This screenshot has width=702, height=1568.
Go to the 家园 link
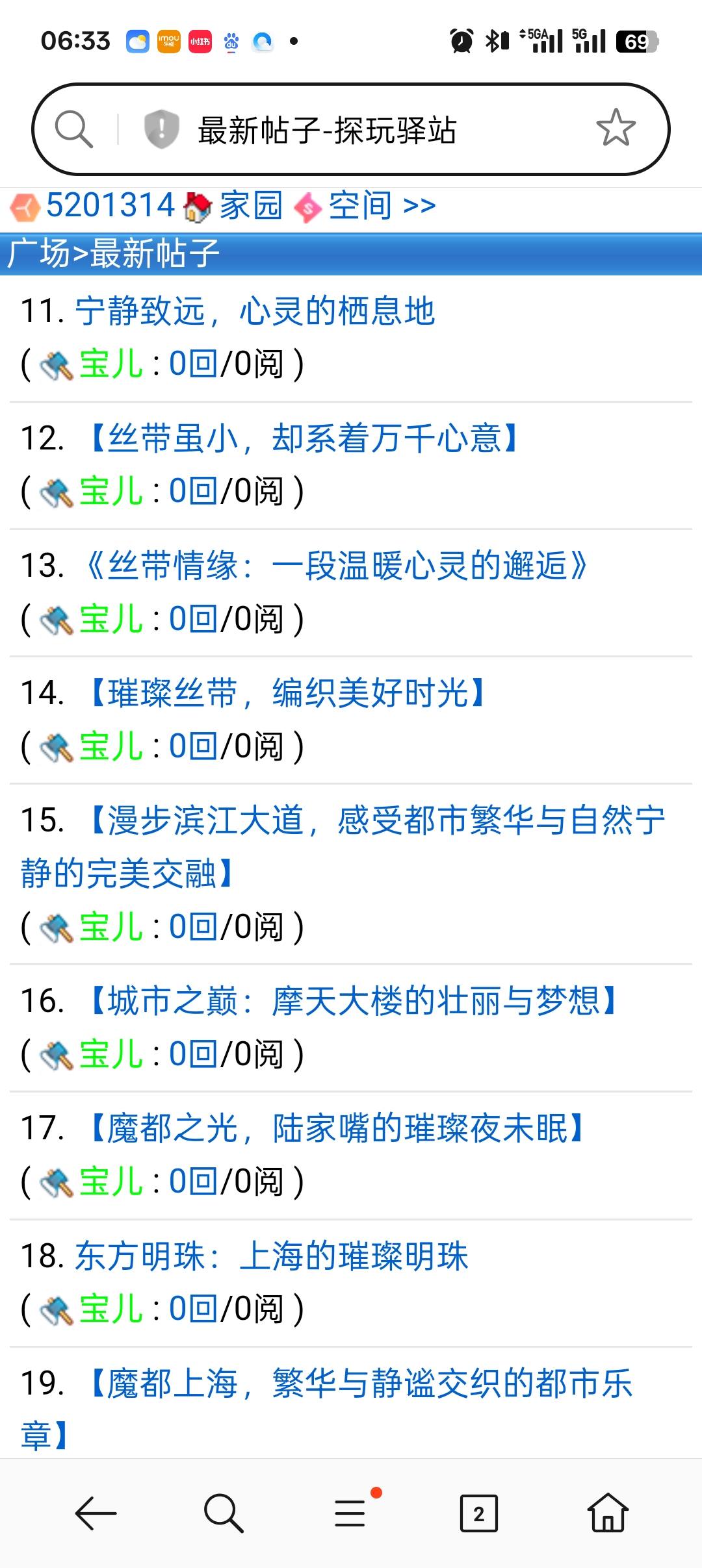[x=250, y=206]
